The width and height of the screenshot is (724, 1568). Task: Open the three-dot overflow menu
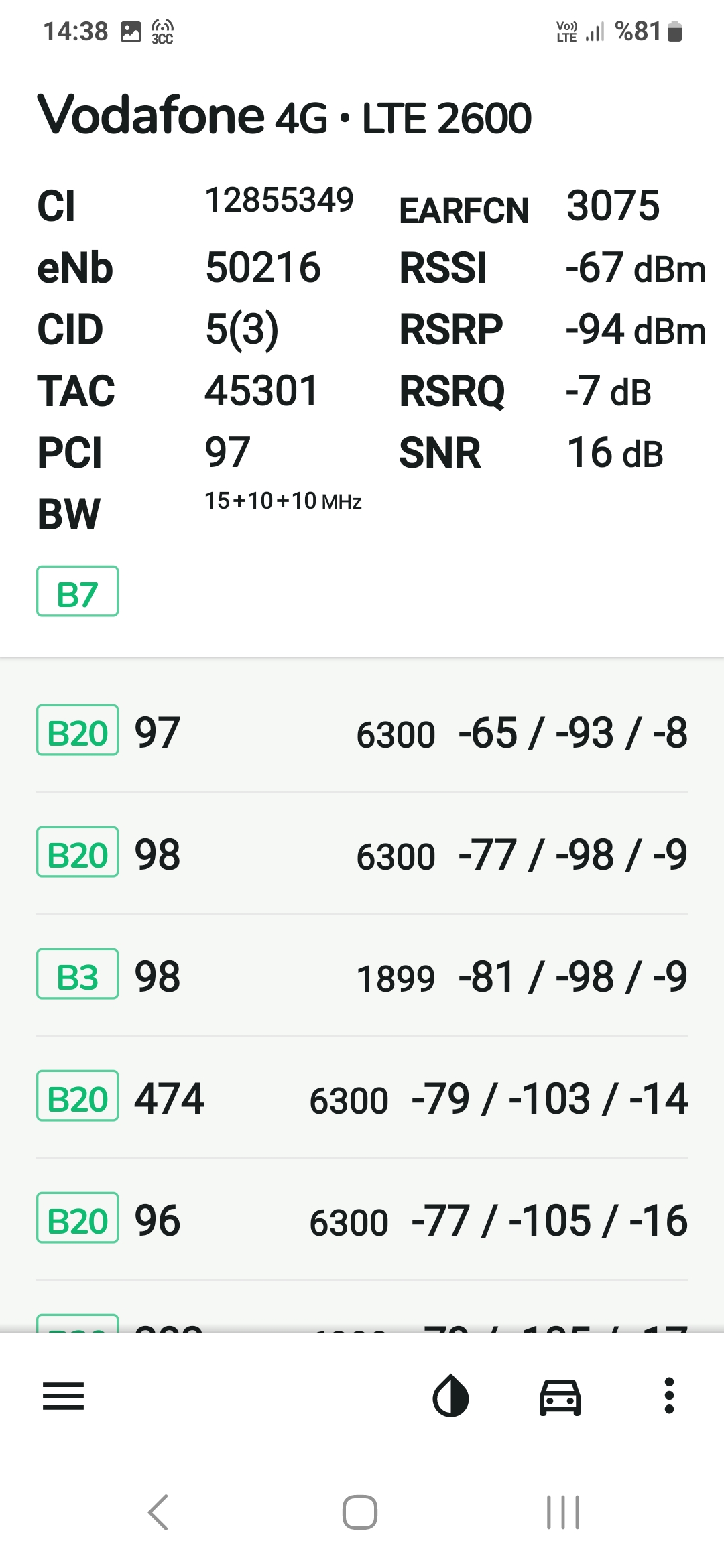pos(669,1396)
